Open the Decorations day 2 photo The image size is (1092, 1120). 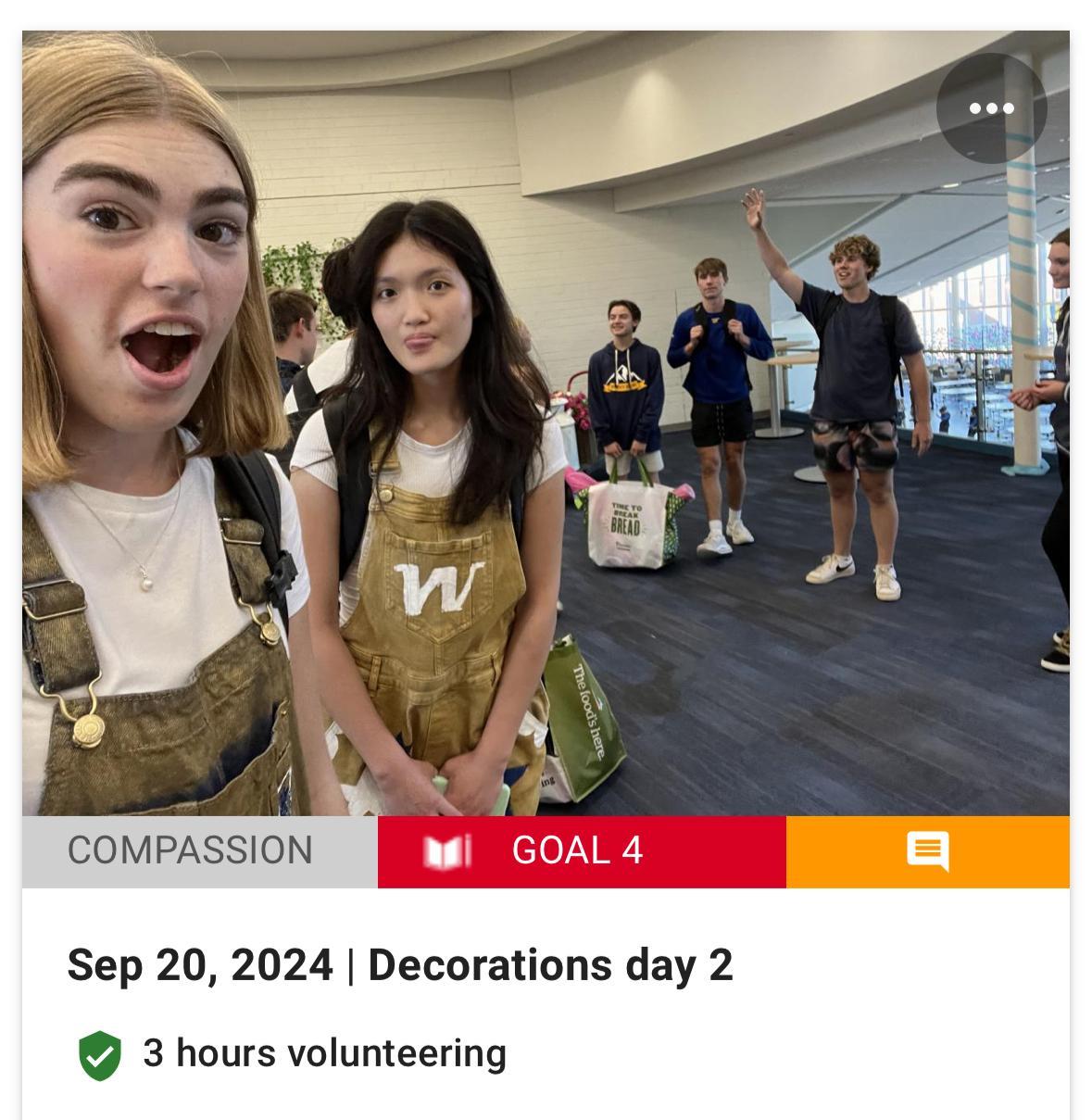[545, 422]
